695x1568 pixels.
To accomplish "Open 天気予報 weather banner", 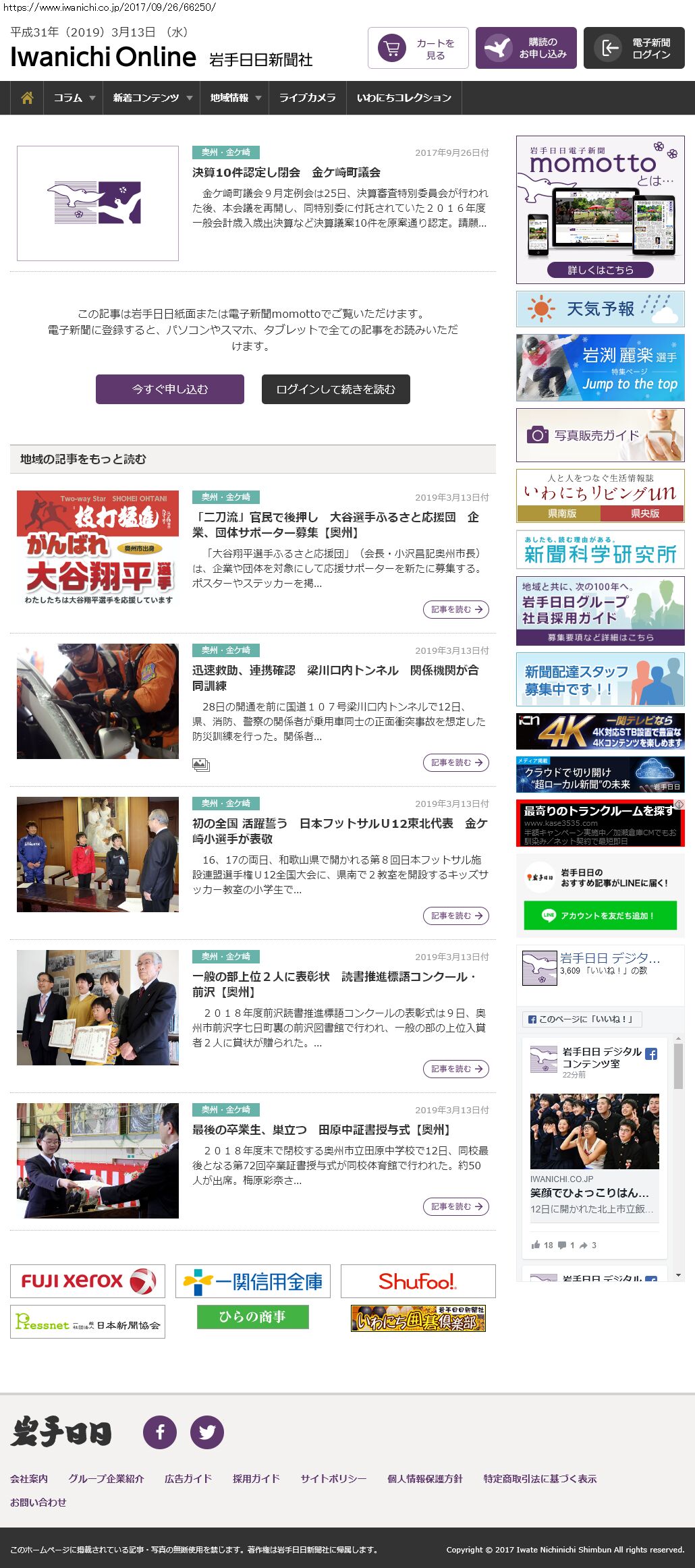I will click(x=600, y=309).
